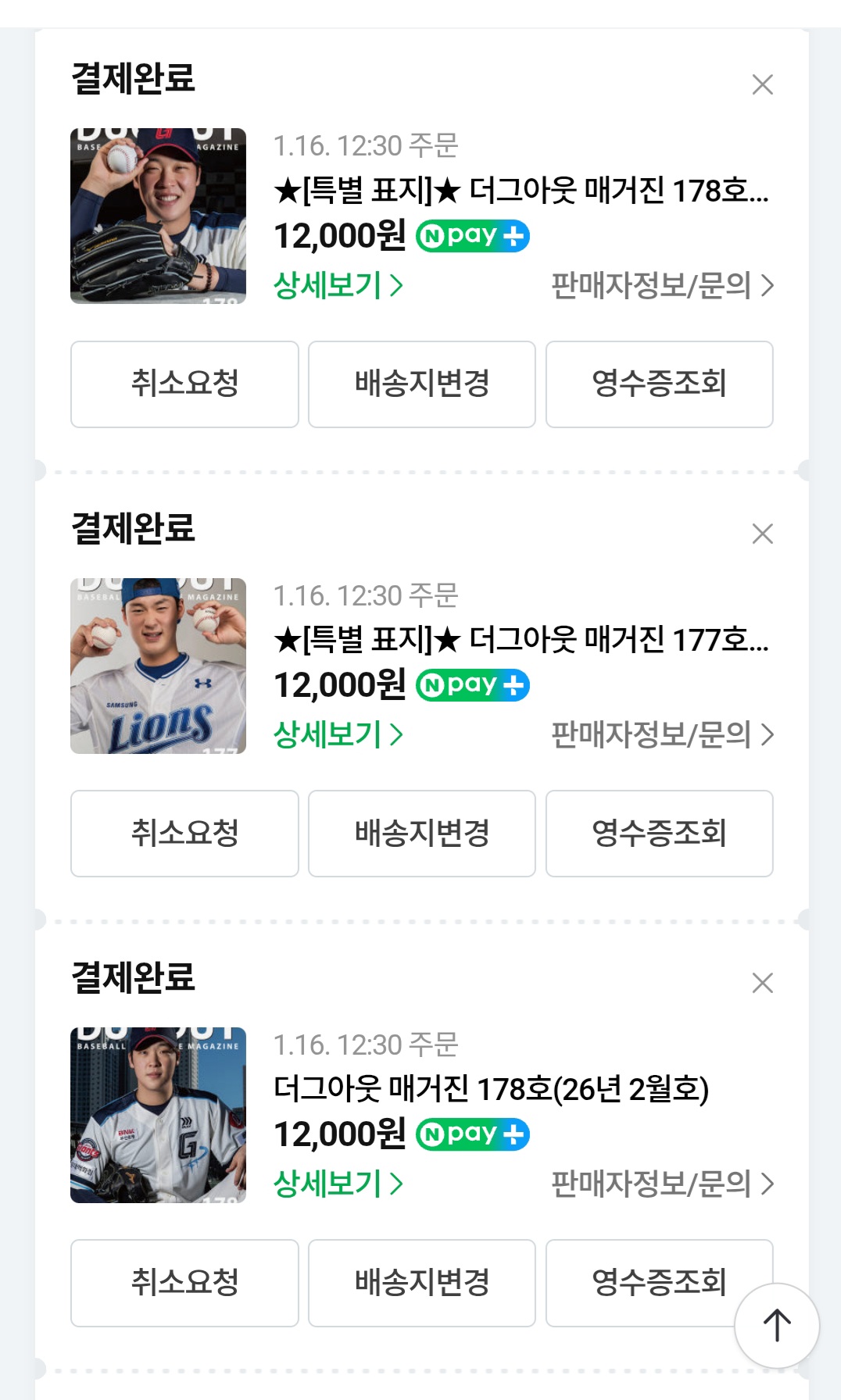Dismiss the 178호(26년 2월호) order card
Viewport: 841px width, 1400px height.
[762, 983]
